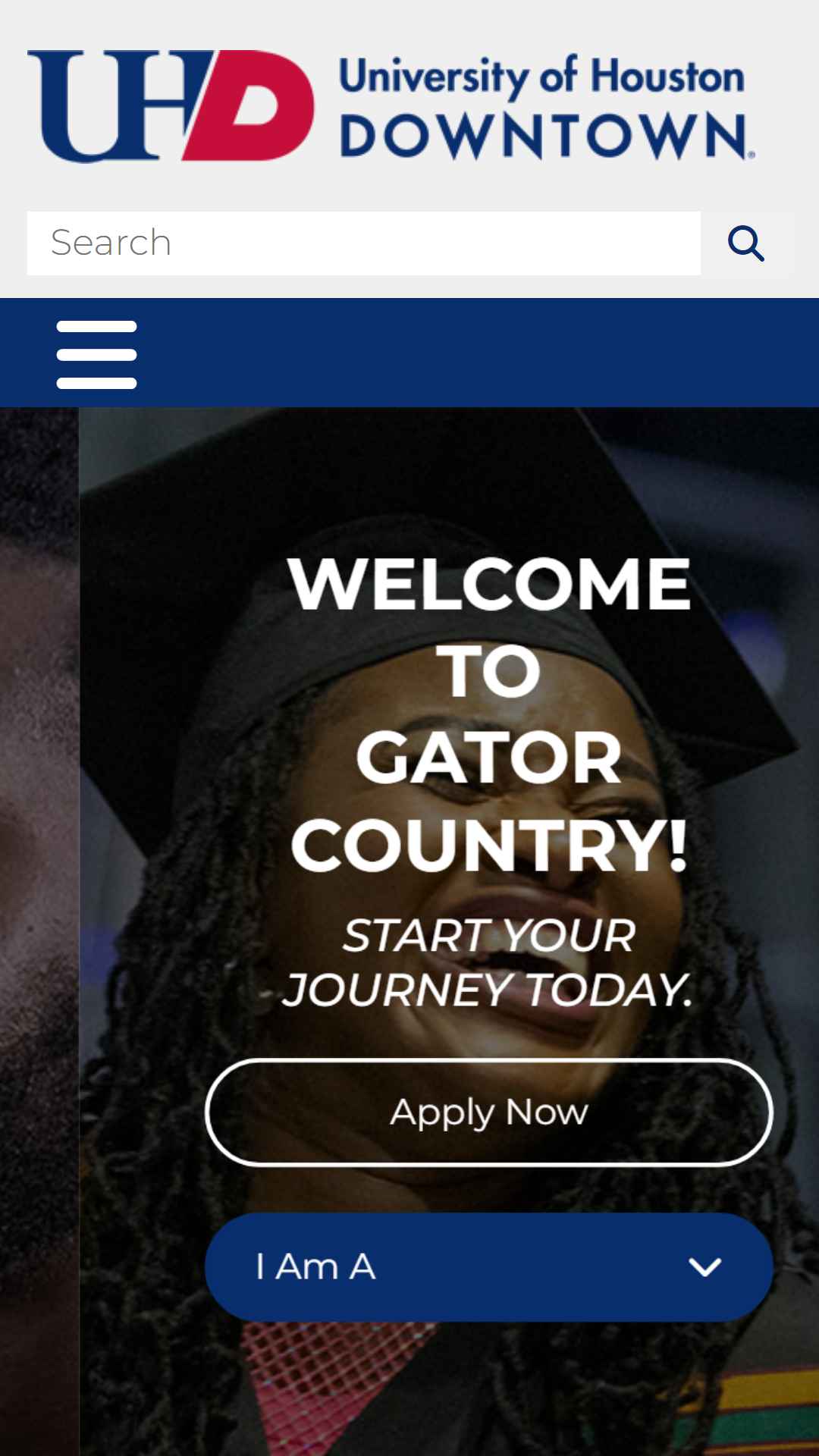Open the hamburger navigation menu
This screenshot has height=1456, width=819.
[x=96, y=354]
